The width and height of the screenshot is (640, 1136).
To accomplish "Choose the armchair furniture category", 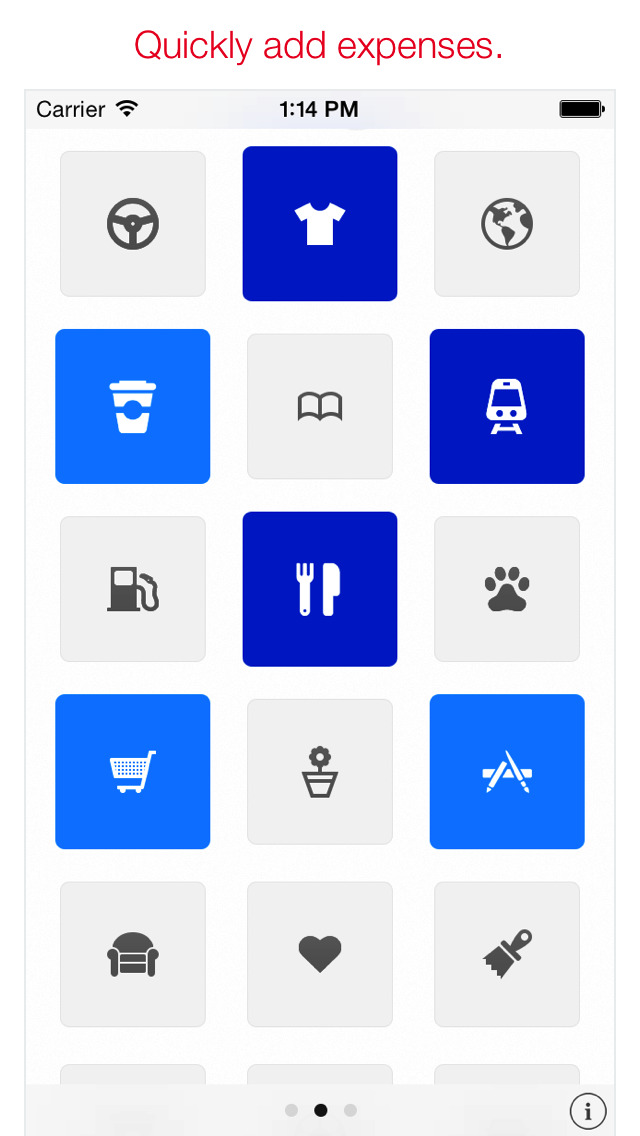I will [x=133, y=954].
